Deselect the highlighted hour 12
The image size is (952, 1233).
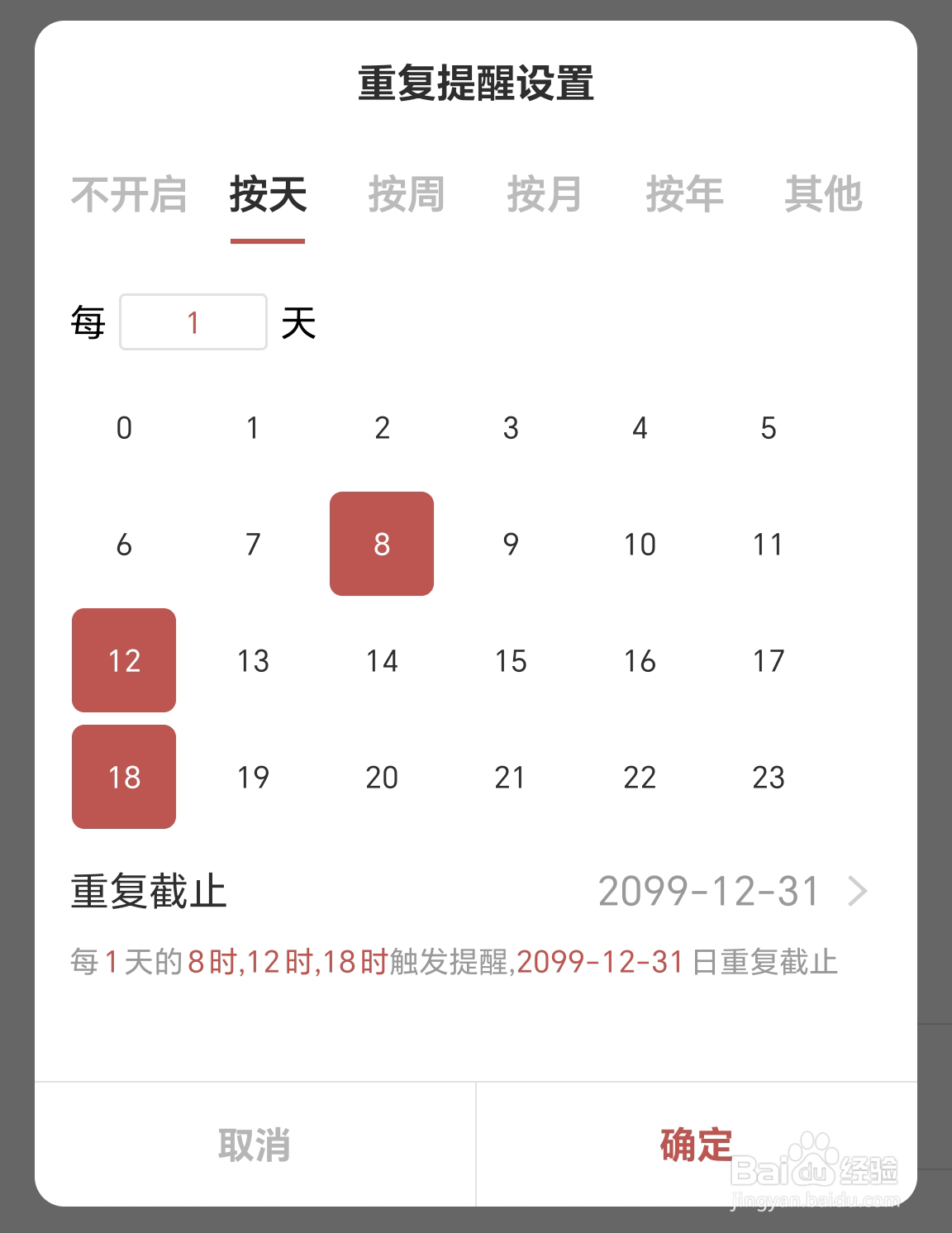(123, 660)
